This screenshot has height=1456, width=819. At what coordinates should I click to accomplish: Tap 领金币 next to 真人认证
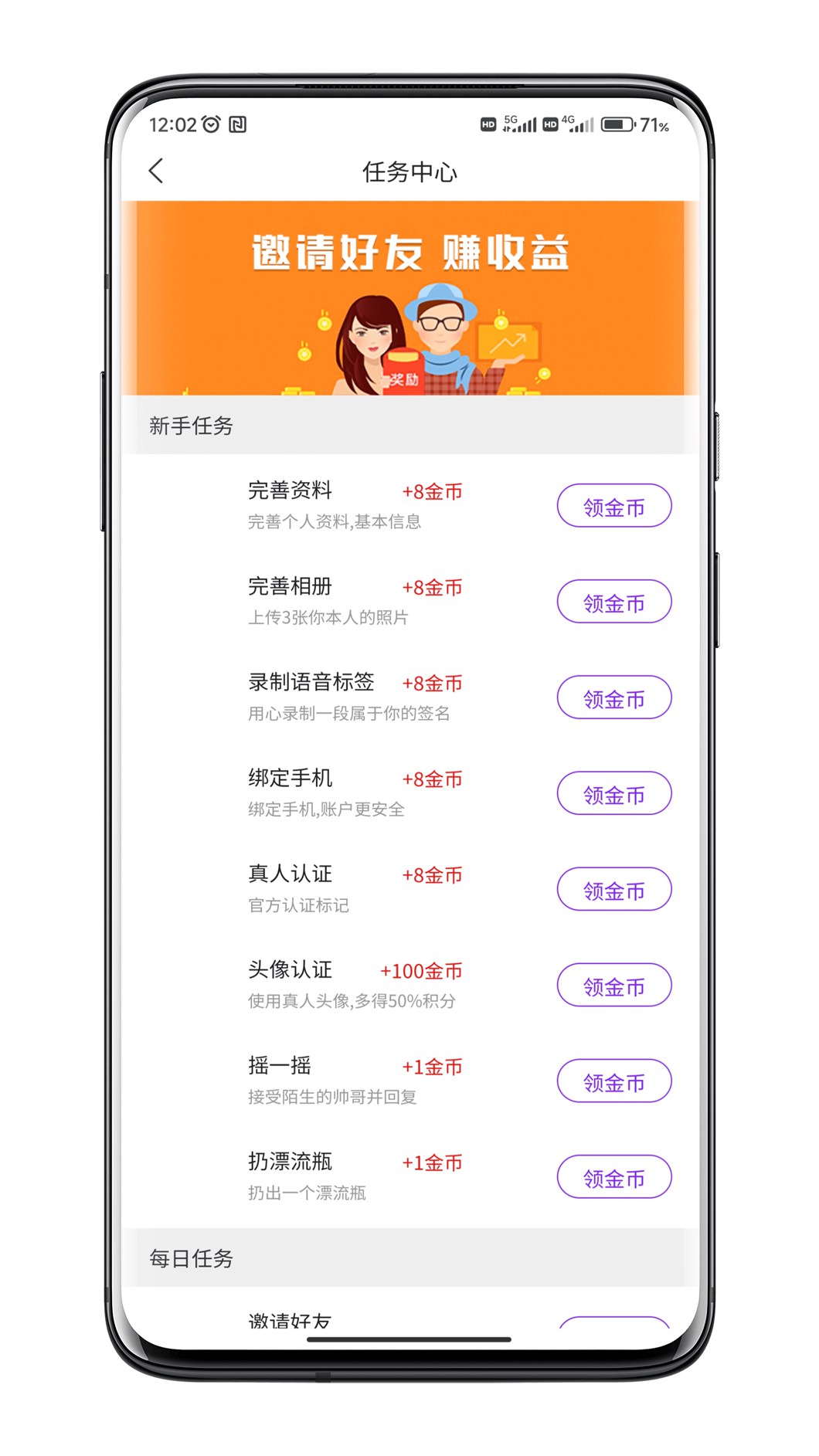[x=613, y=890]
